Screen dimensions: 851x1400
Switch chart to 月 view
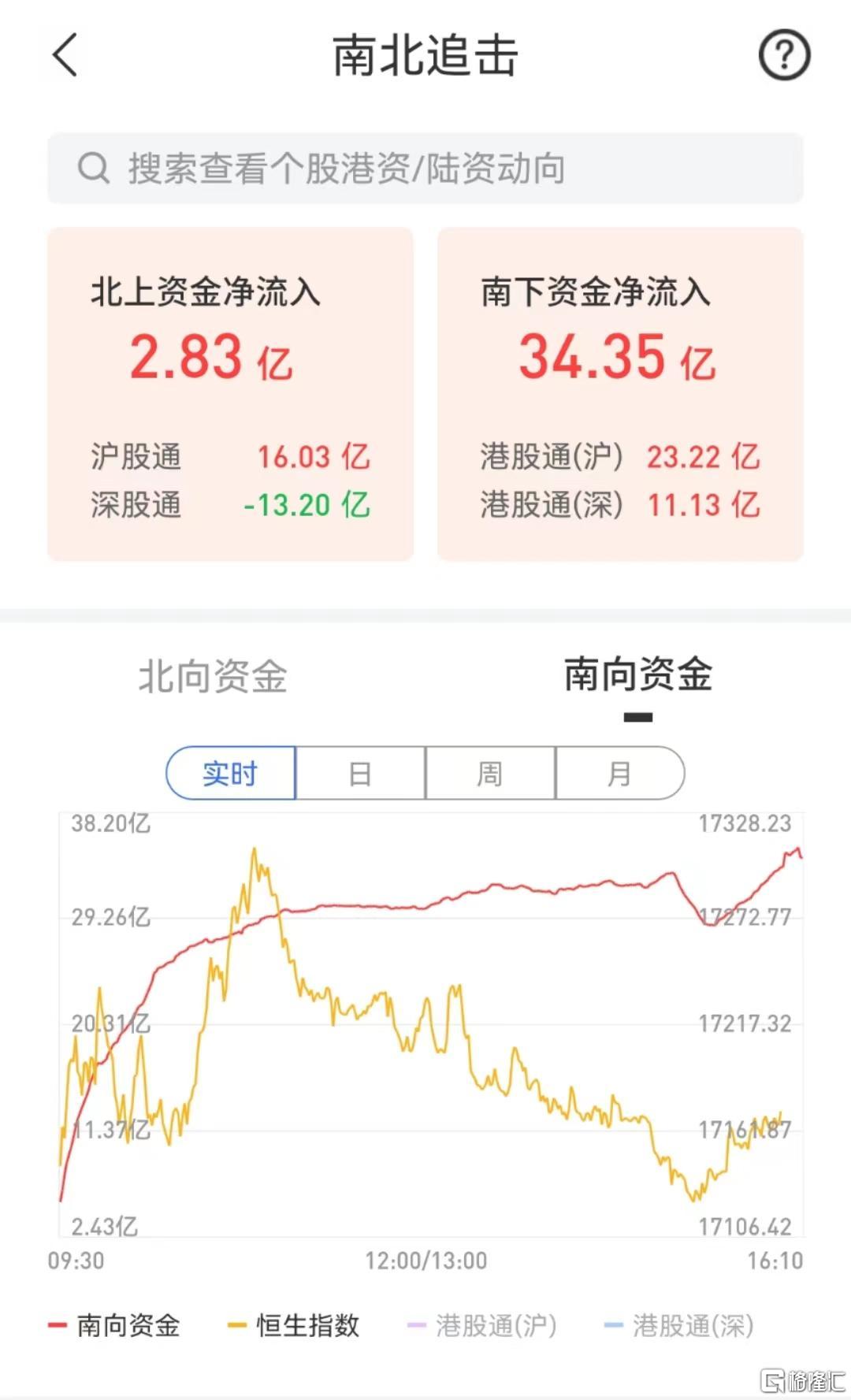click(620, 774)
